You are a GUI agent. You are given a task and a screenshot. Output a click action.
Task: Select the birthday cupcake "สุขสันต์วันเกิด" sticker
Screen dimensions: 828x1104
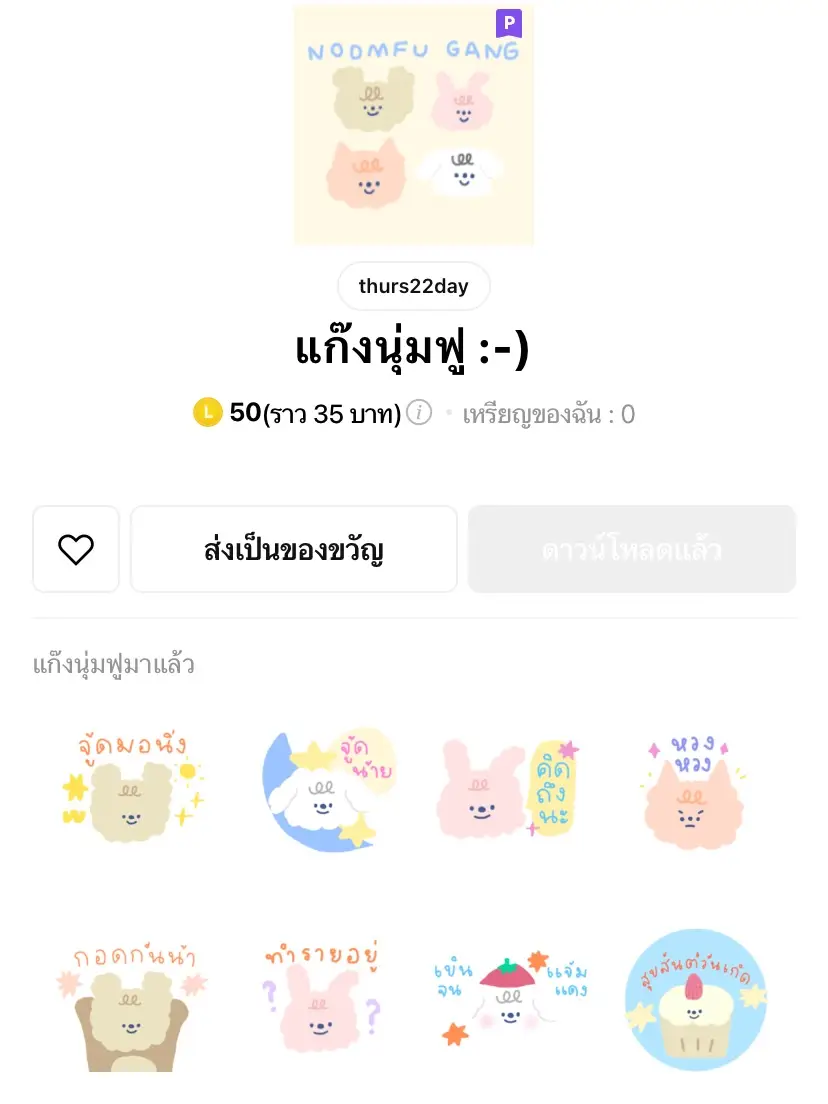click(x=694, y=1000)
